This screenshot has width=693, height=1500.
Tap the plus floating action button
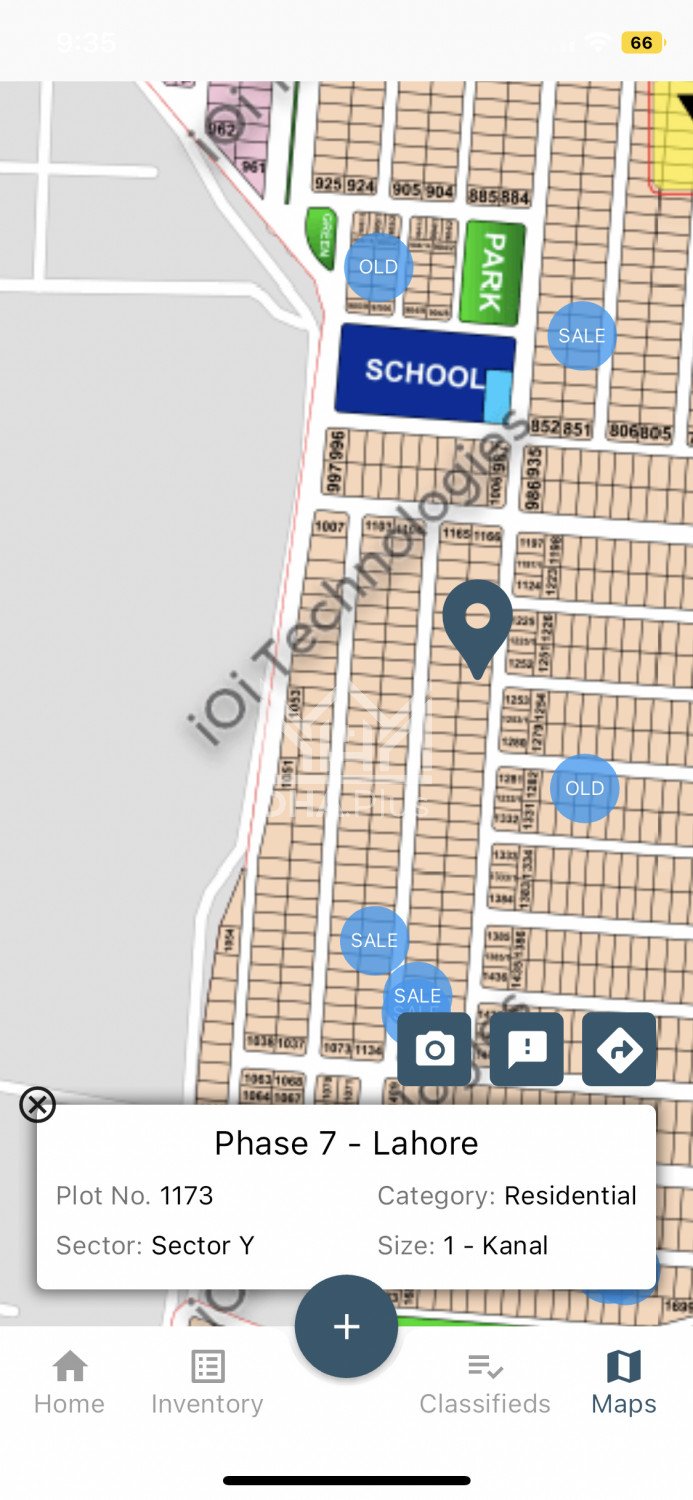[x=346, y=1326]
